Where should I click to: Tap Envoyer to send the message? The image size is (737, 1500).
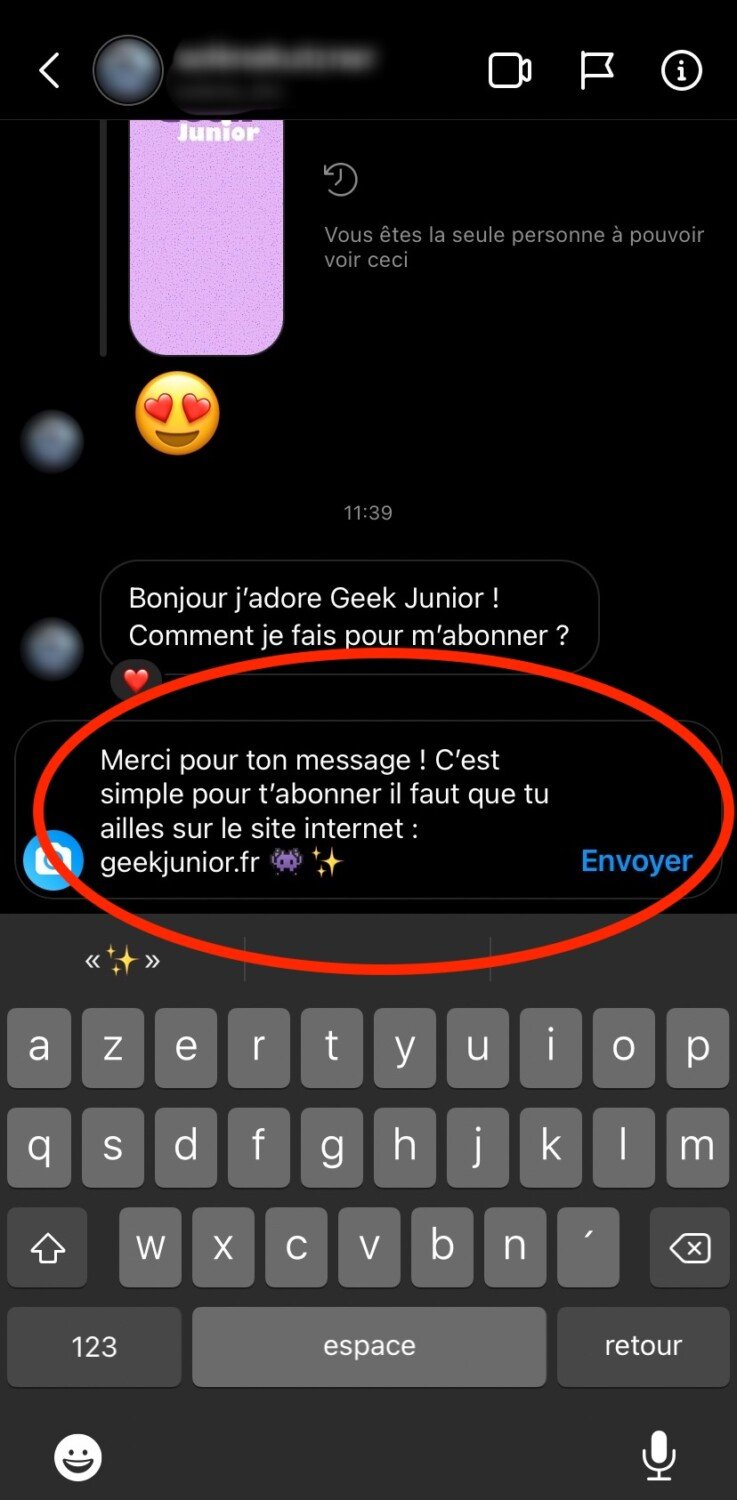click(636, 861)
